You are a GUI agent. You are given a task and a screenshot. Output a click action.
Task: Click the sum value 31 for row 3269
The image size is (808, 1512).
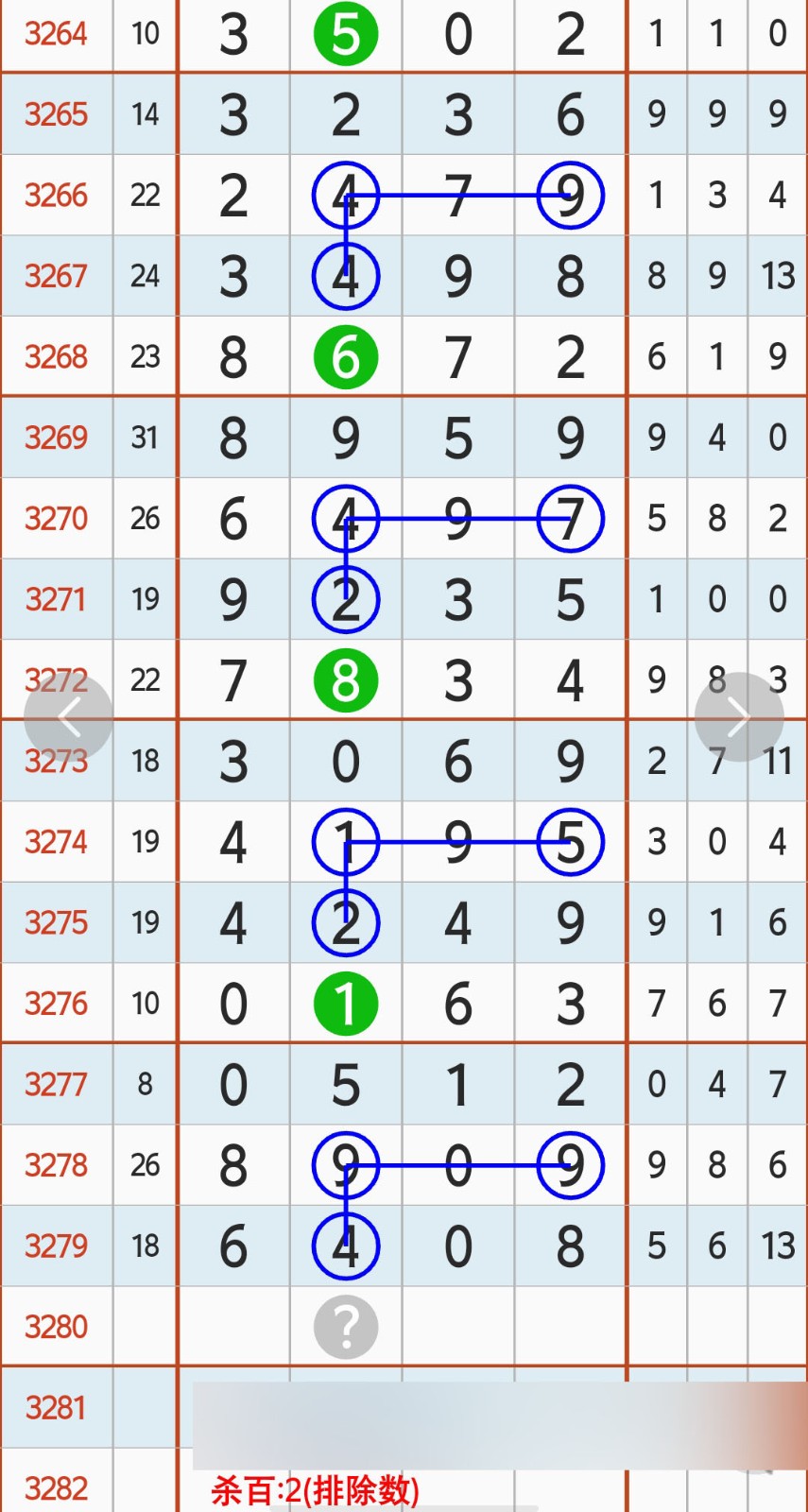point(145,437)
